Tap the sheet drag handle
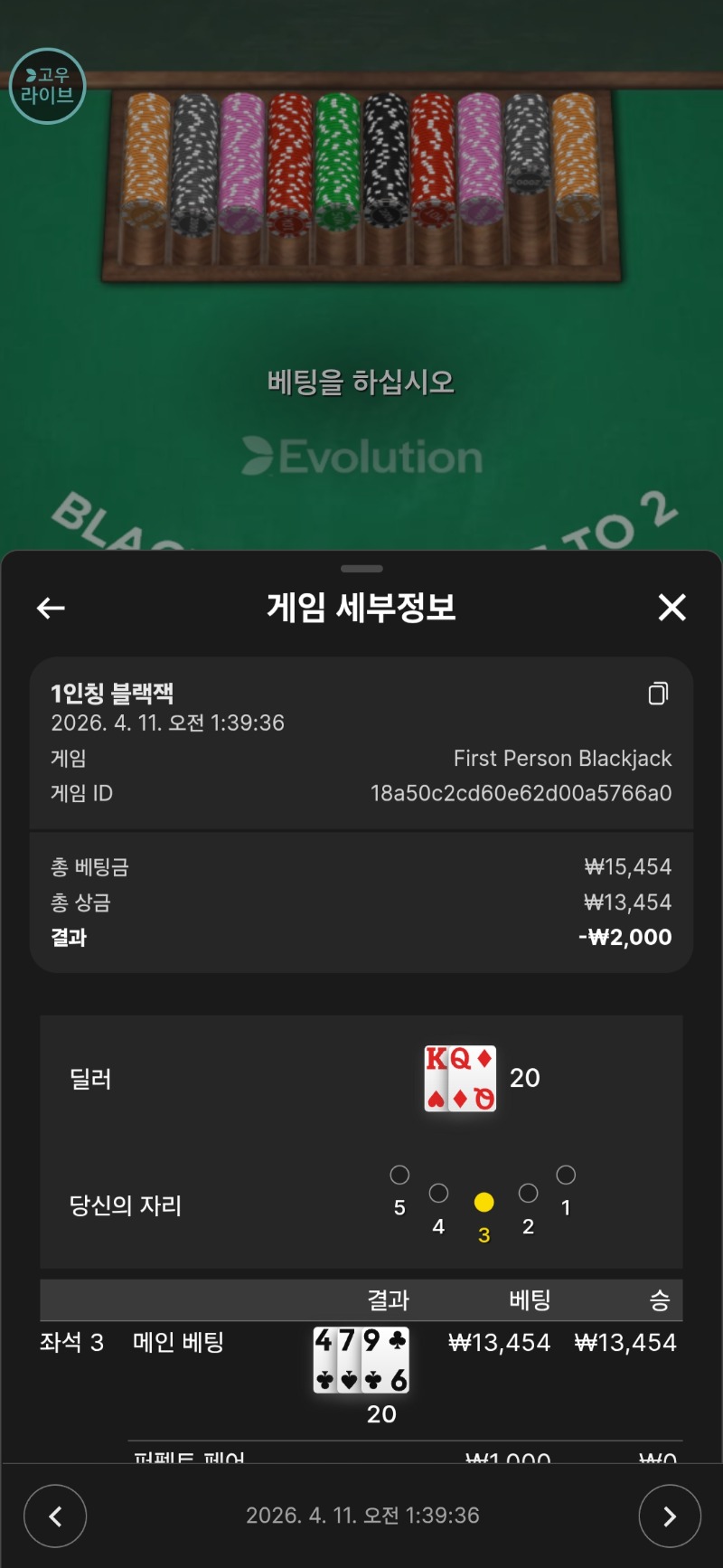 coord(361,569)
